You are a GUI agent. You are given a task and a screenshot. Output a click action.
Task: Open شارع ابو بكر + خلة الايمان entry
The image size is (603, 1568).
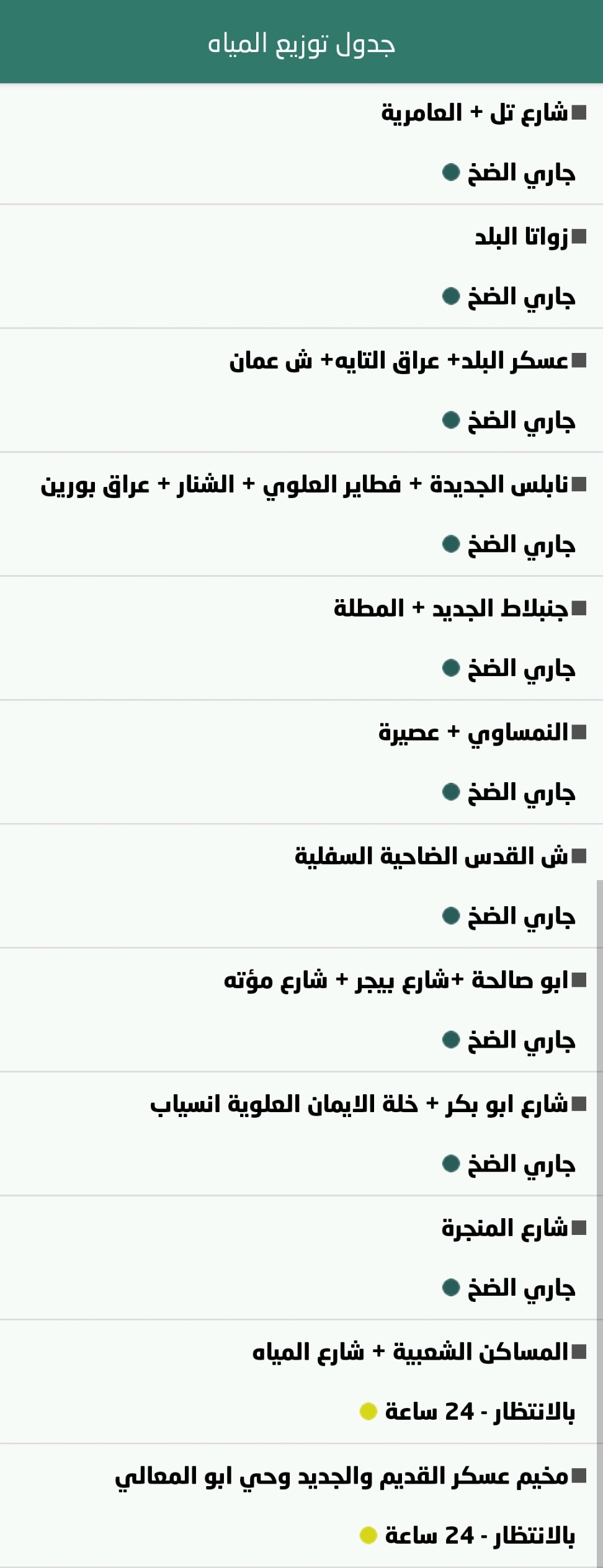[x=359, y=1105]
